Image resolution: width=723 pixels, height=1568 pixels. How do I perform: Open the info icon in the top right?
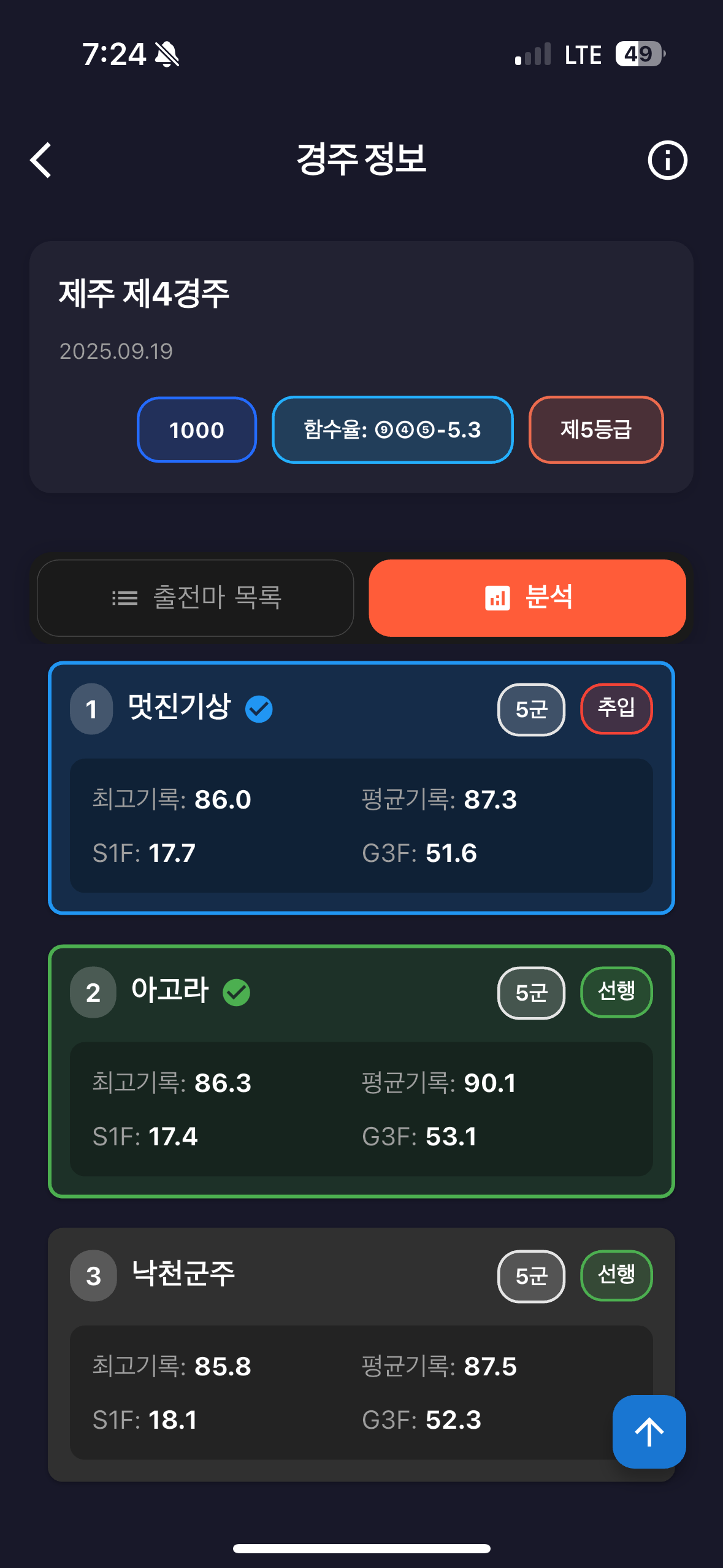tap(667, 161)
